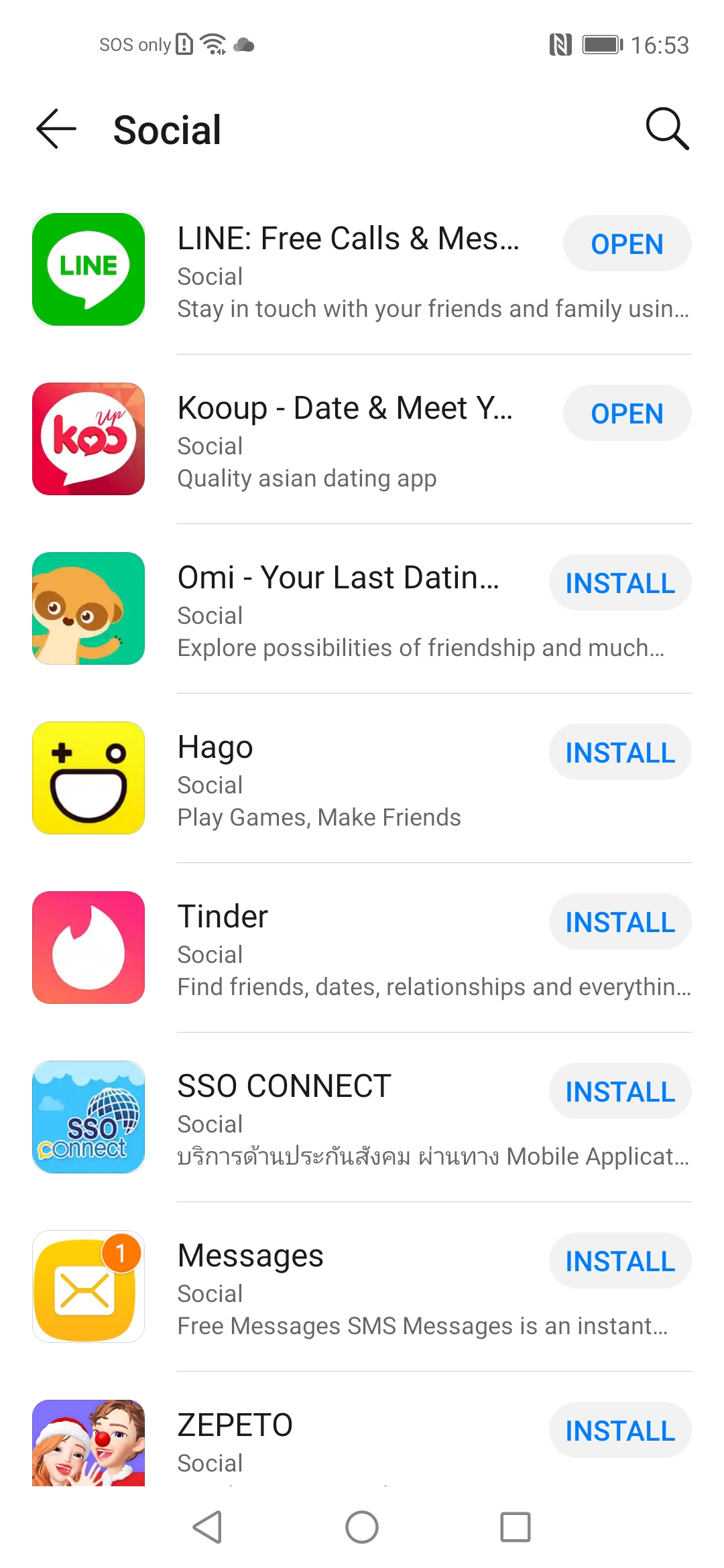This screenshot has width=724, height=1568.
Task: Open recent apps from navigation bar
Action: click(515, 1527)
